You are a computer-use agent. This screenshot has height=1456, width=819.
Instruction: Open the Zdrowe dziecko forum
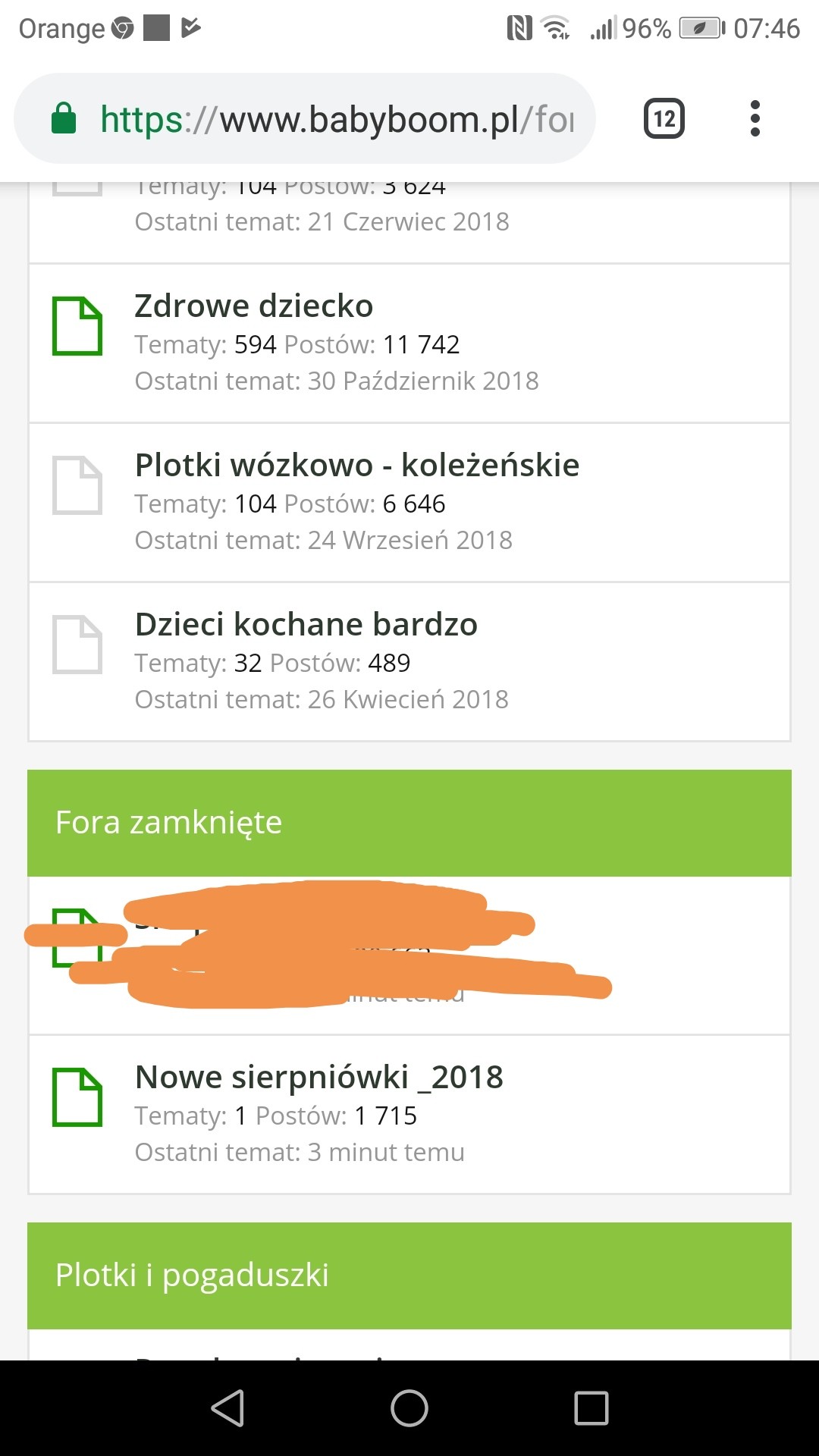(x=254, y=306)
